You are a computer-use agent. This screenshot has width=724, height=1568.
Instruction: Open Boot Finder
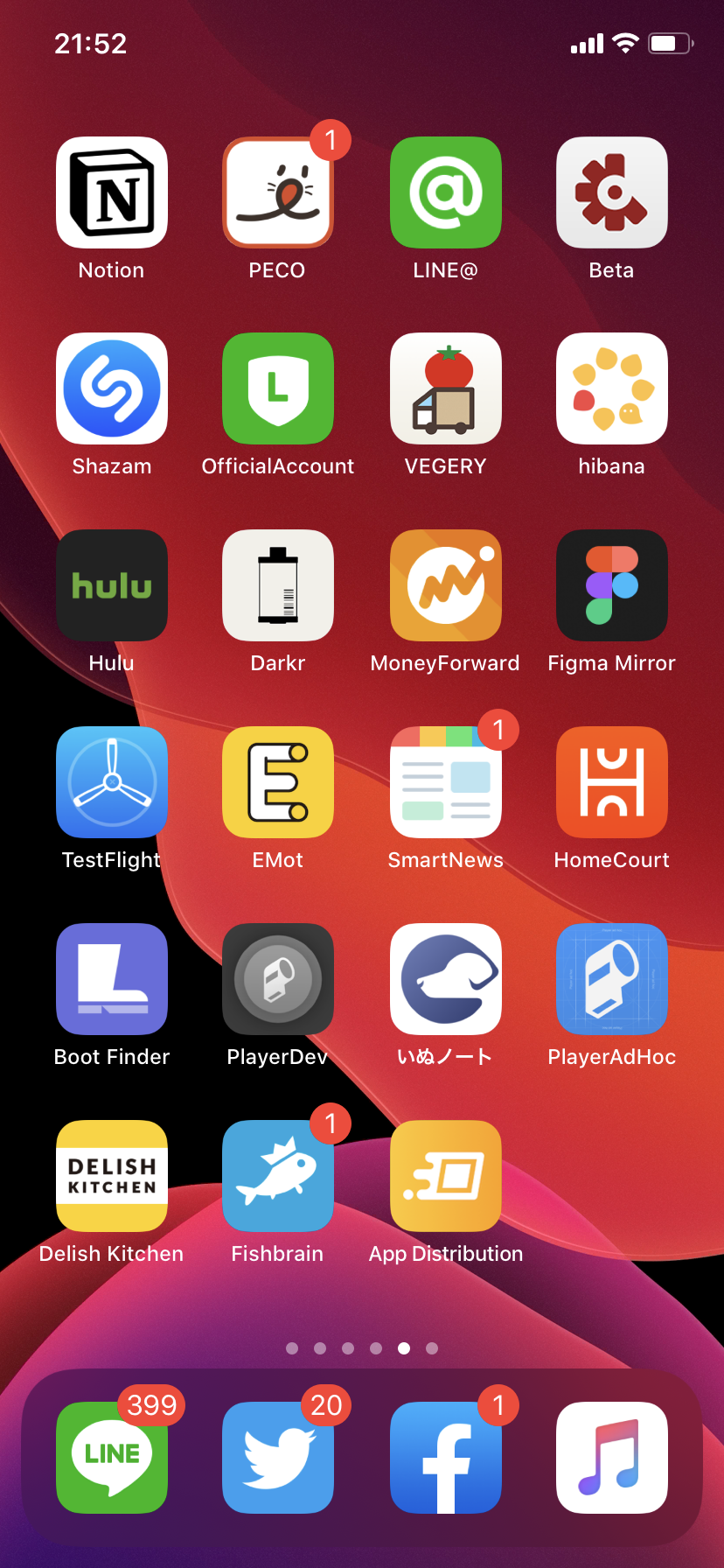(112, 979)
